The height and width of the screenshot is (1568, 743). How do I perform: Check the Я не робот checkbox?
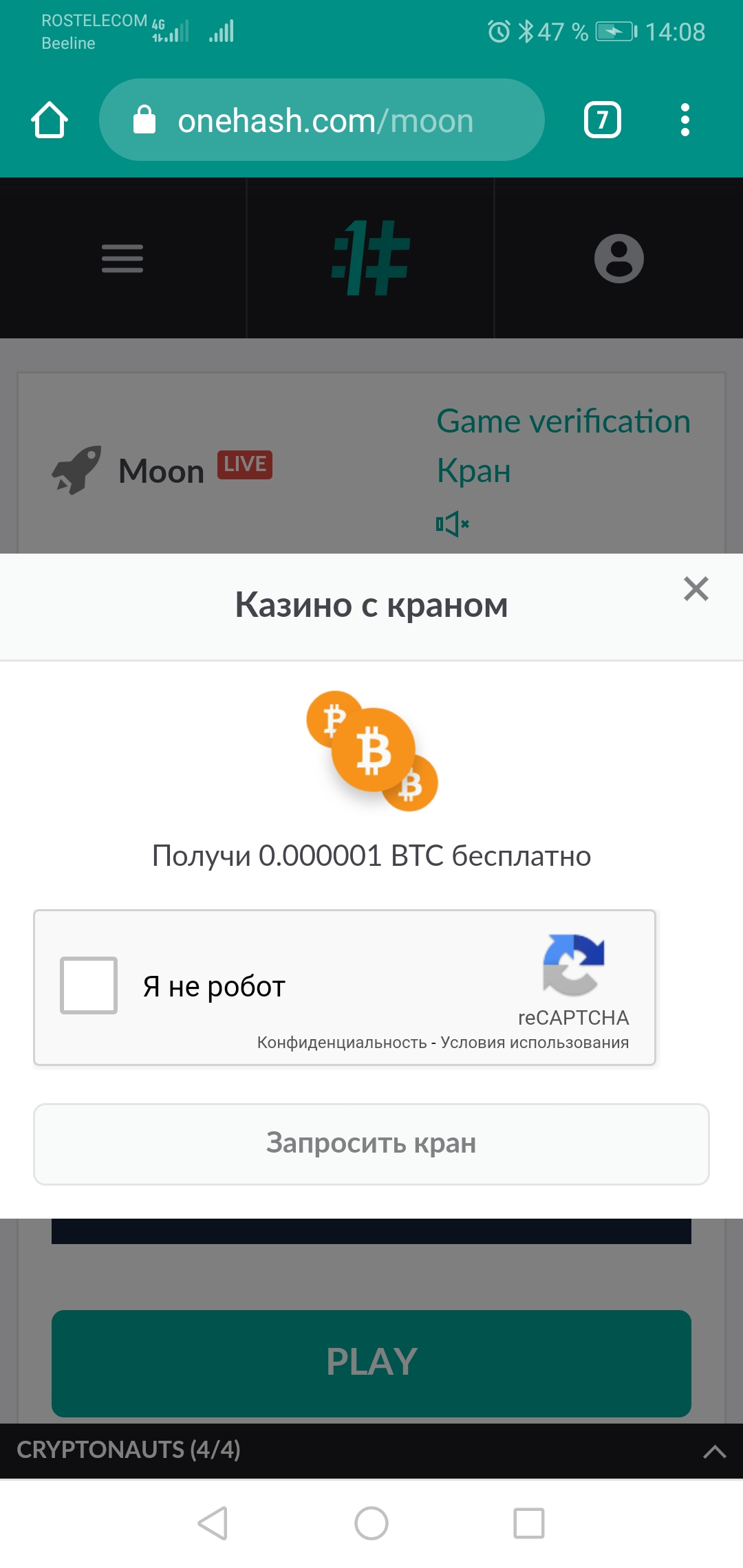(x=89, y=985)
